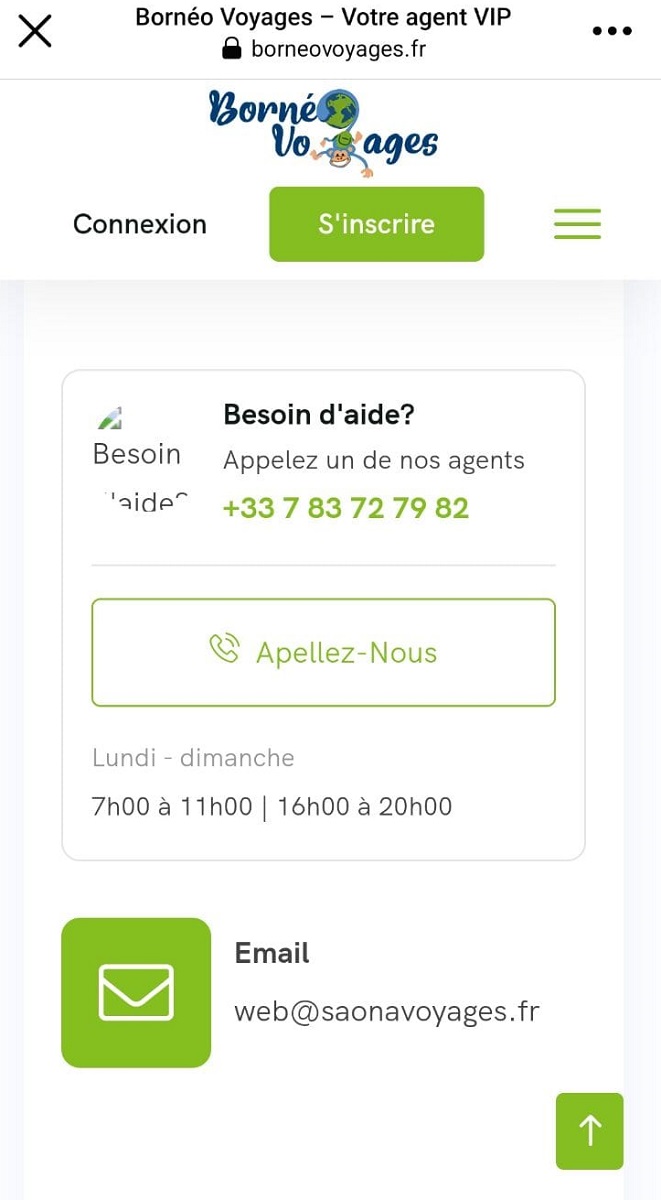
Task: Call the number +33 7 83 72 79 82
Action: [x=345, y=508]
